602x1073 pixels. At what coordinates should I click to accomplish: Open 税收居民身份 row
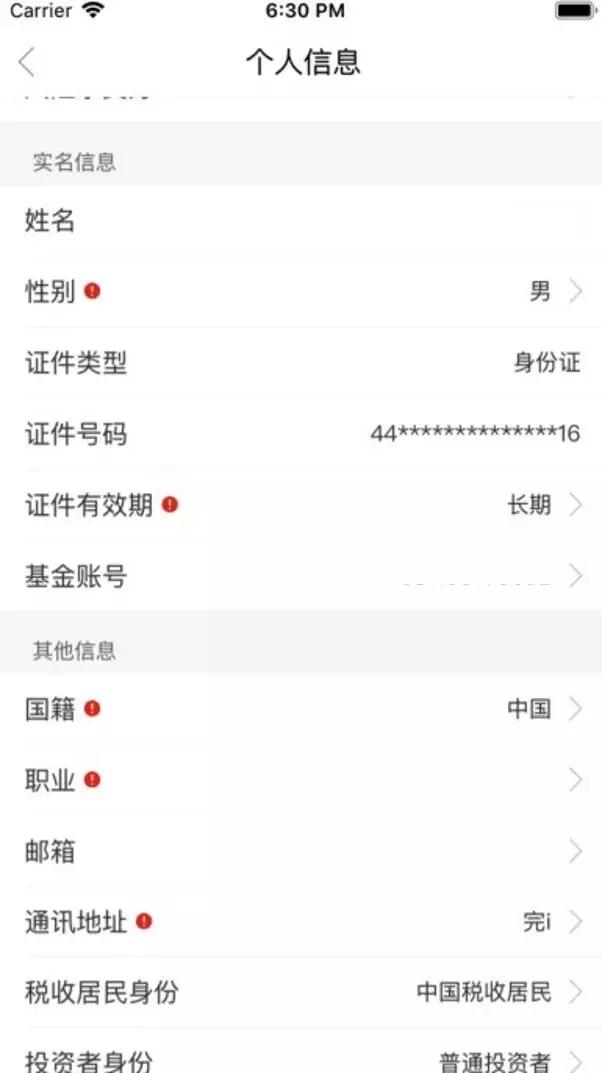[x=301, y=992]
